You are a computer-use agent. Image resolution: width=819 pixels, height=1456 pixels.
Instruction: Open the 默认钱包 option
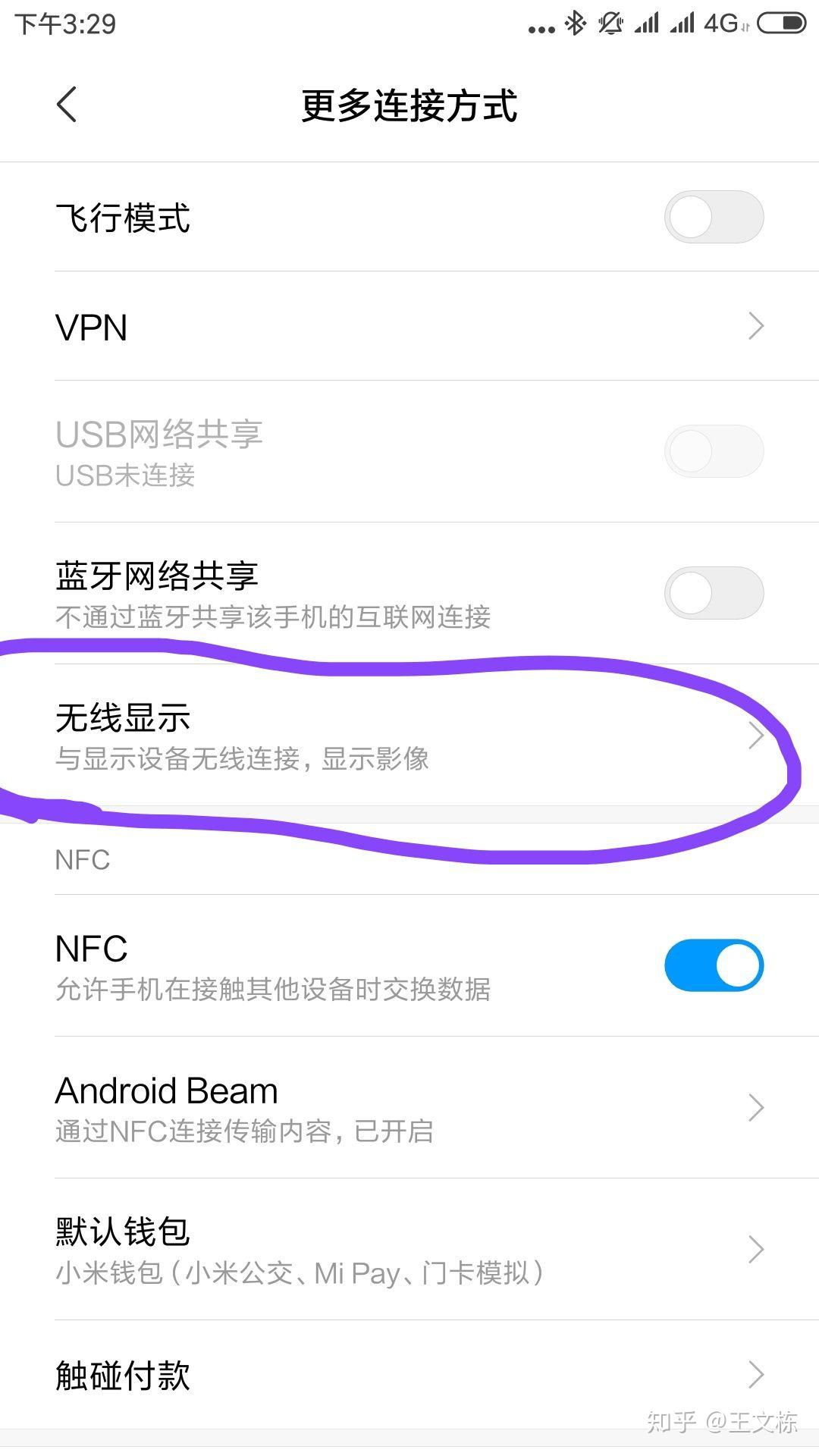(409, 1249)
